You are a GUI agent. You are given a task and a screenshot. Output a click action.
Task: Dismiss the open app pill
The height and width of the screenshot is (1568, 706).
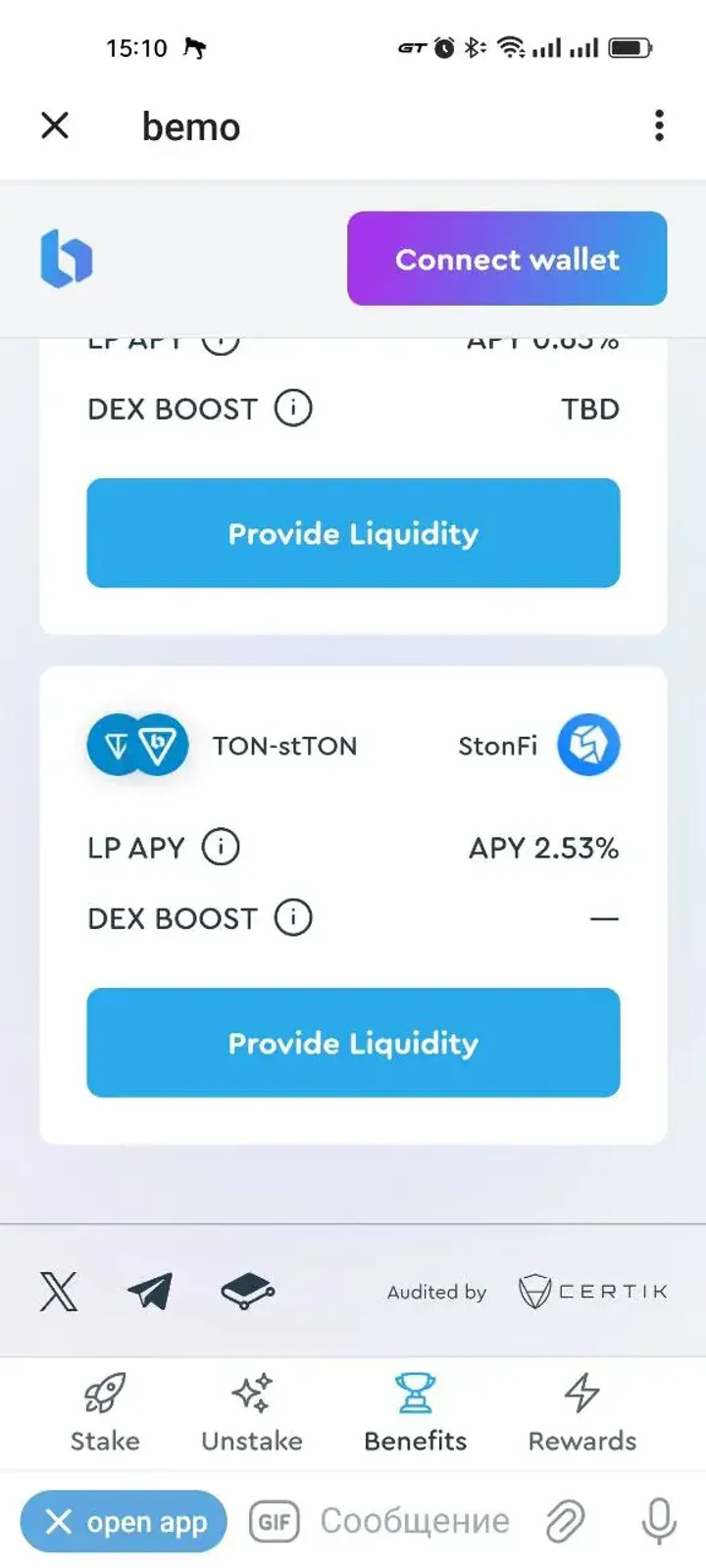click(x=123, y=1521)
